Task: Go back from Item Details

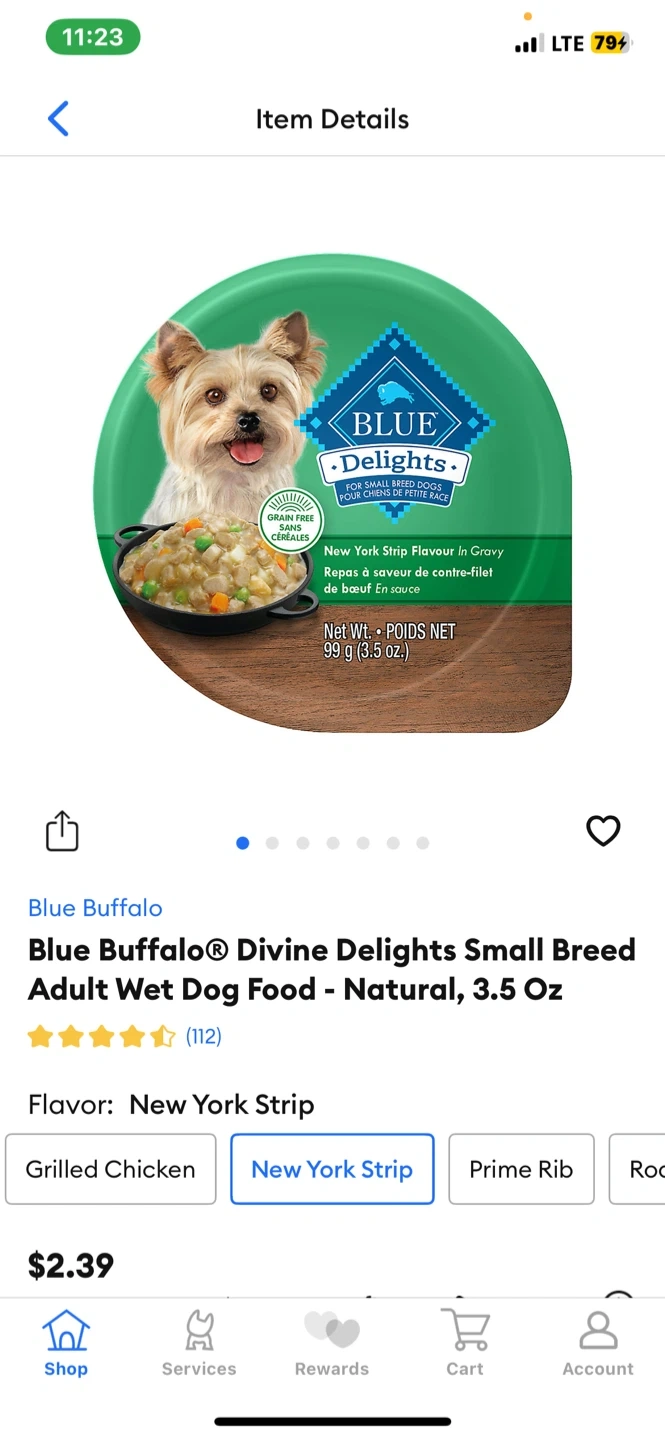Action: 58,119
